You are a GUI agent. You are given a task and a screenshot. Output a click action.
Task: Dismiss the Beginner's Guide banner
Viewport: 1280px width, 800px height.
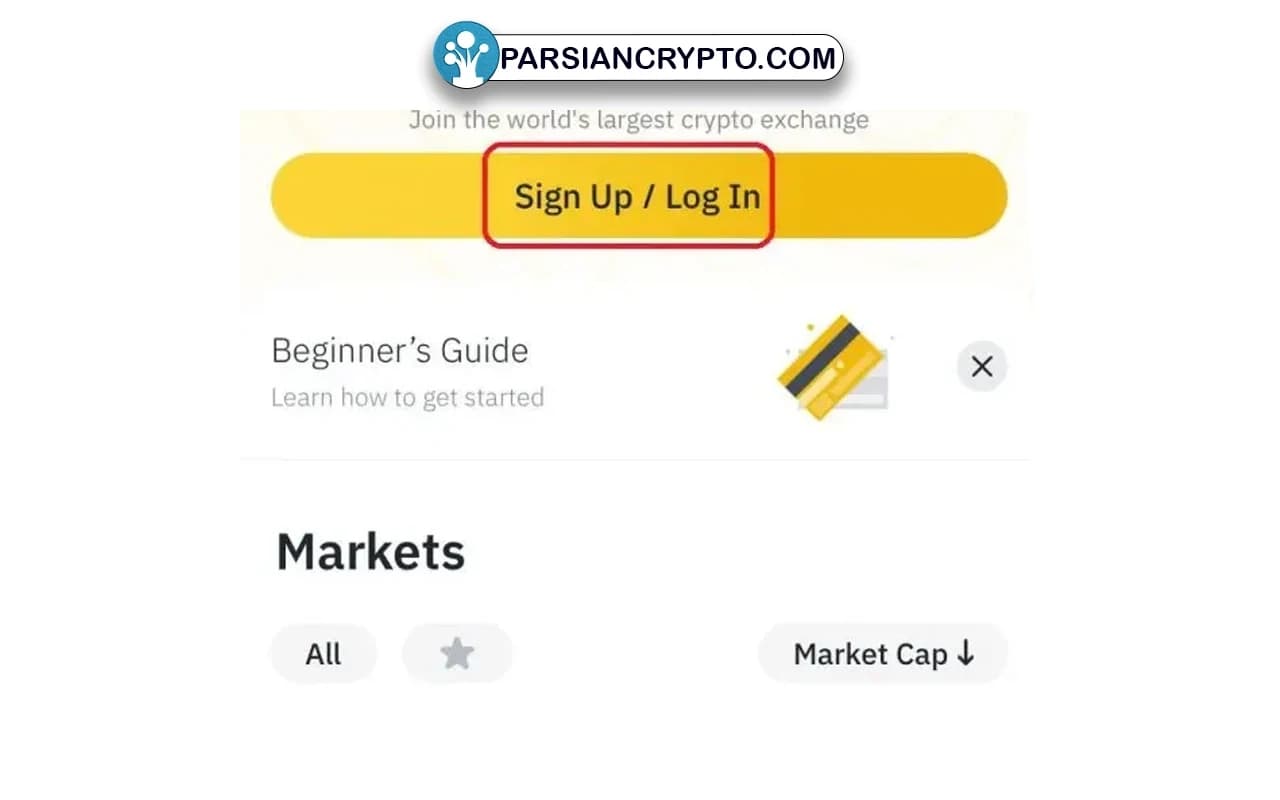coord(981,367)
